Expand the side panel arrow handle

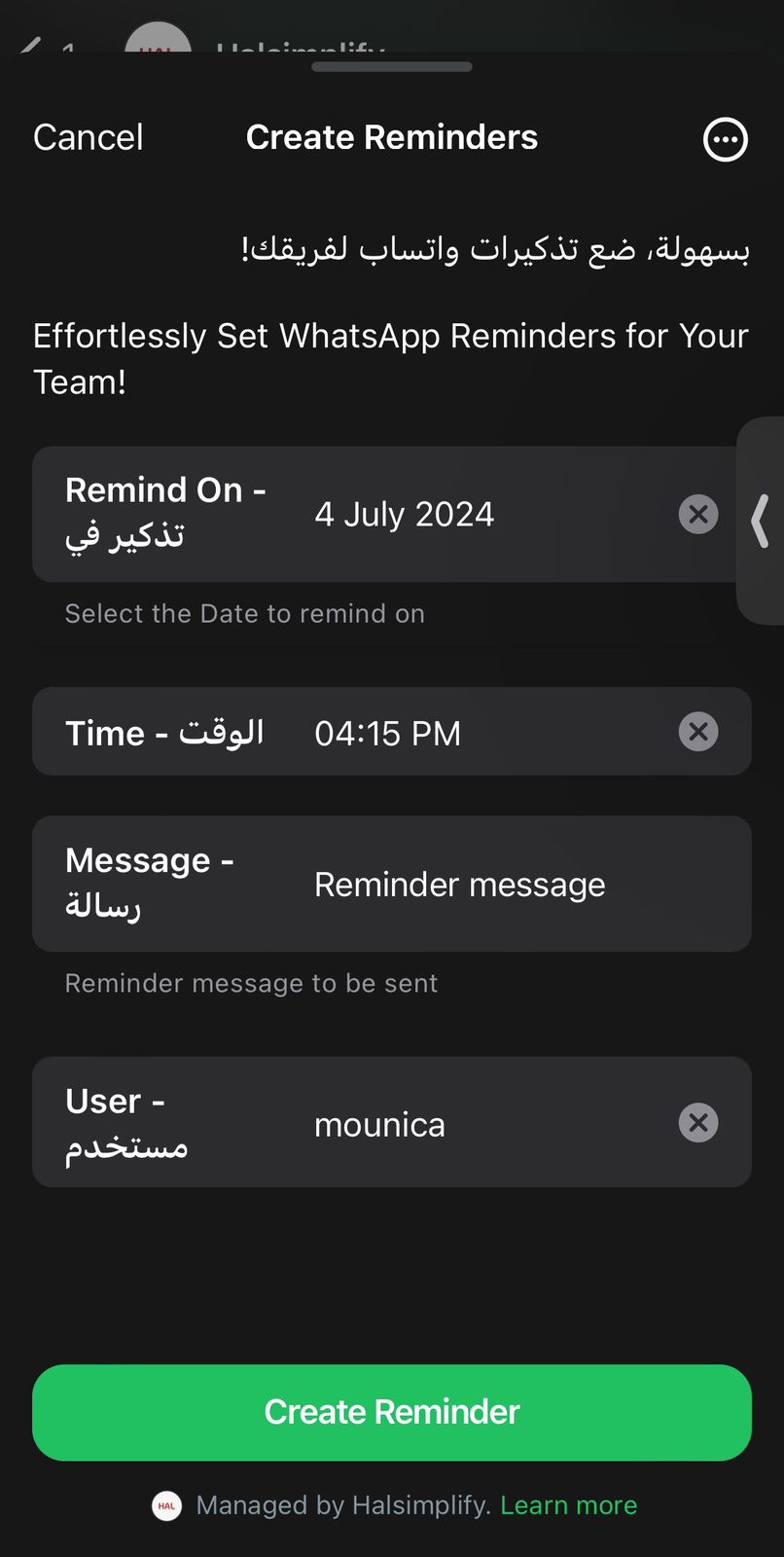(761, 521)
